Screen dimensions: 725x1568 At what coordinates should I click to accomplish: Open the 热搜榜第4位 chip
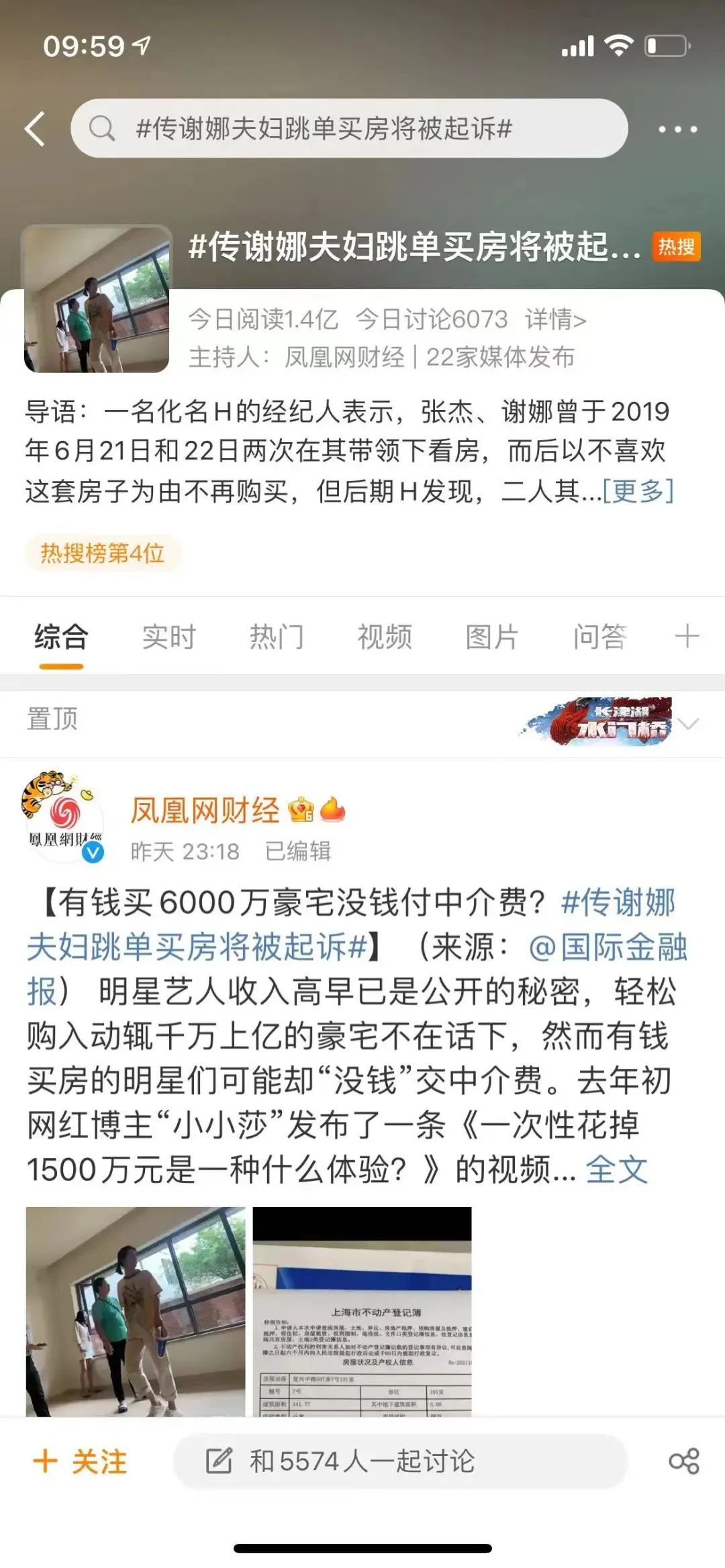[102, 553]
